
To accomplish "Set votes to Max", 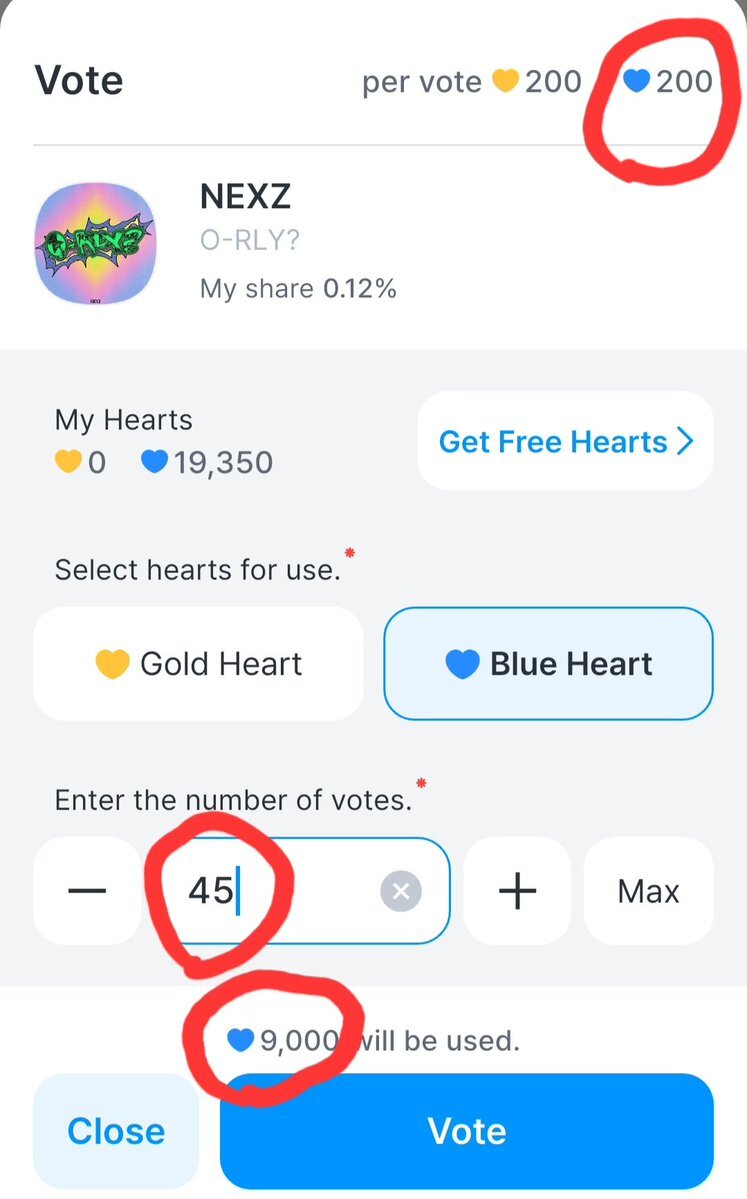I will [649, 891].
